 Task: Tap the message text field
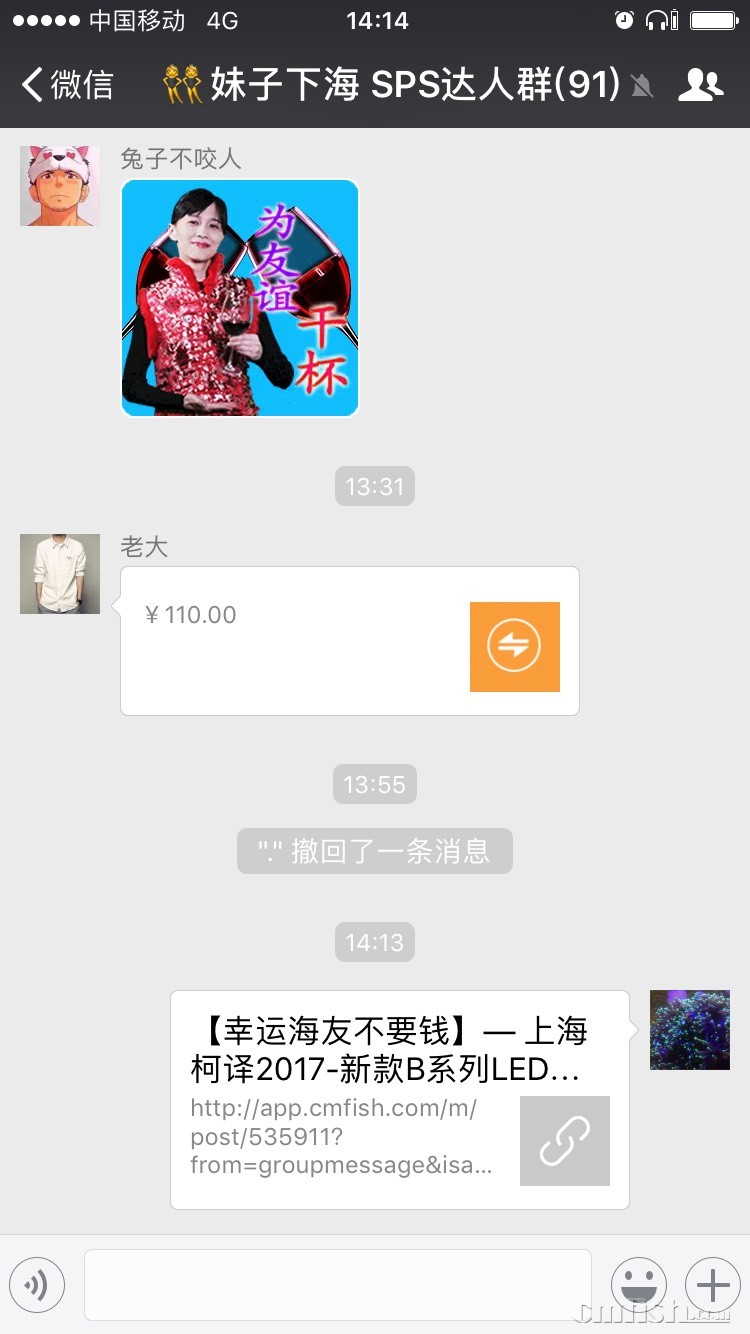(x=338, y=1285)
